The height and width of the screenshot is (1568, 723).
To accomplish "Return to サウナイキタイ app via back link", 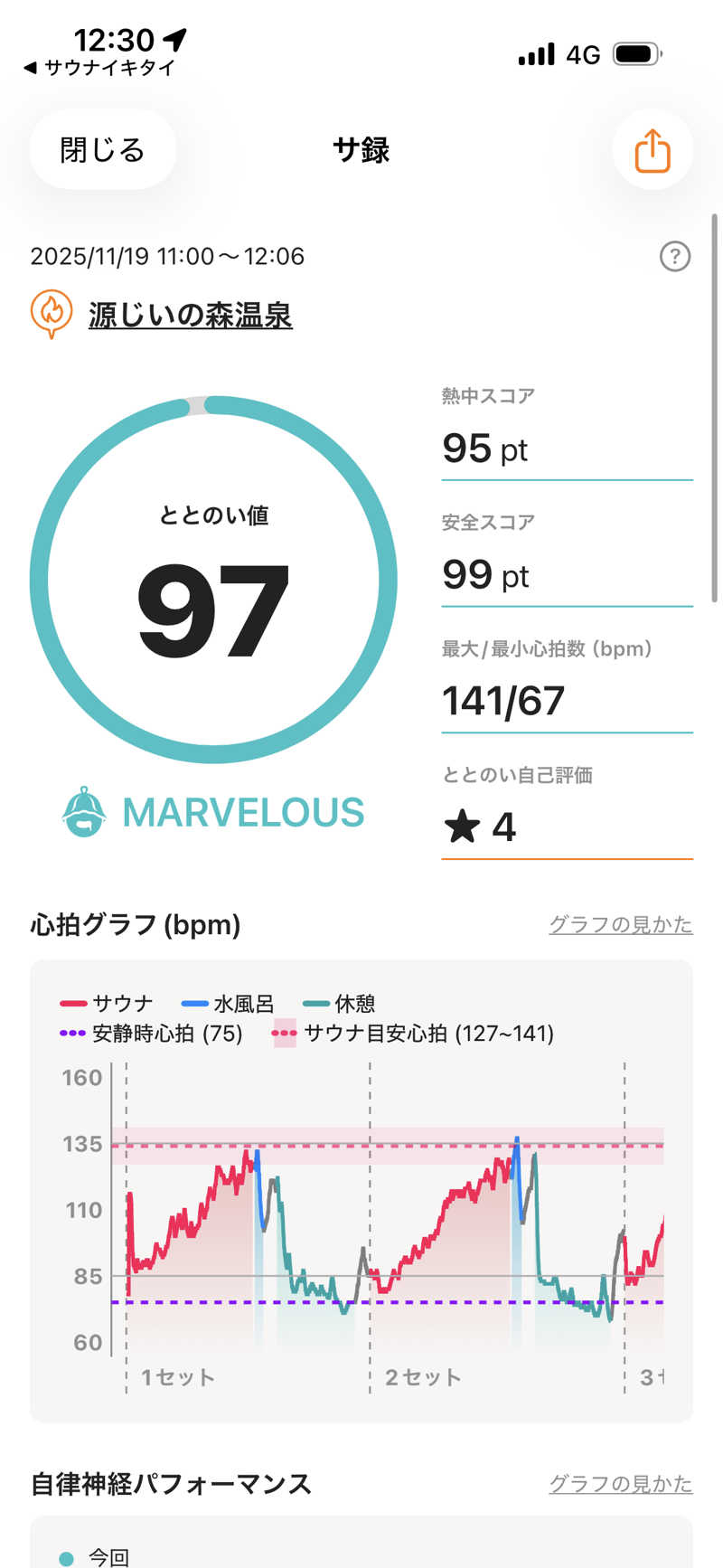I will (x=99, y=68).
